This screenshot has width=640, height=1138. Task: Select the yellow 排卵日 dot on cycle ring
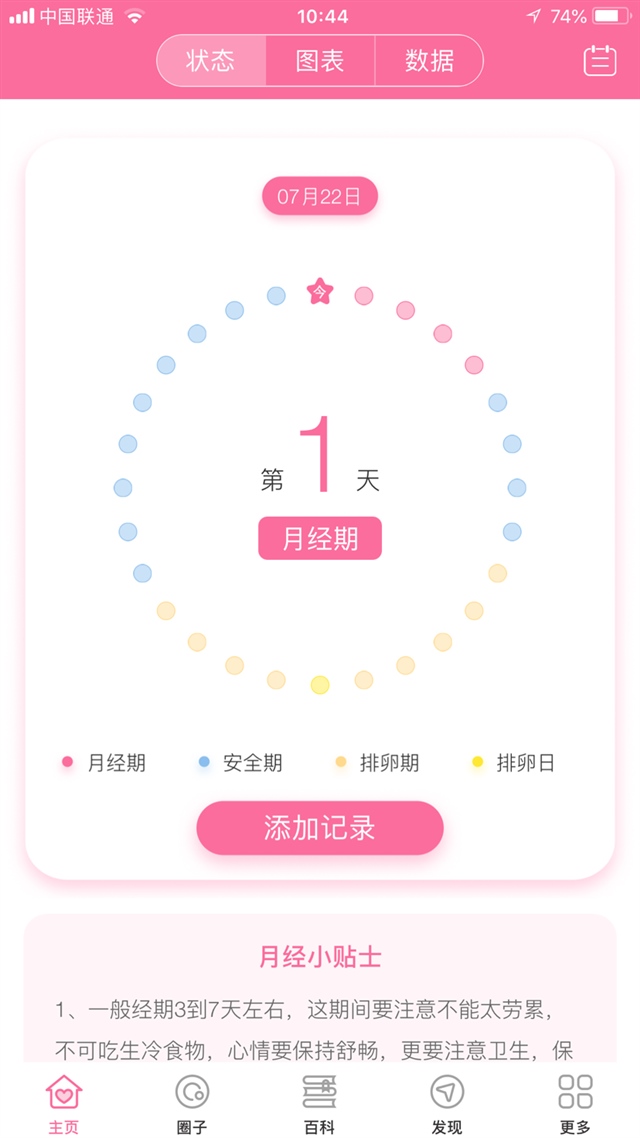pos(319,685)
